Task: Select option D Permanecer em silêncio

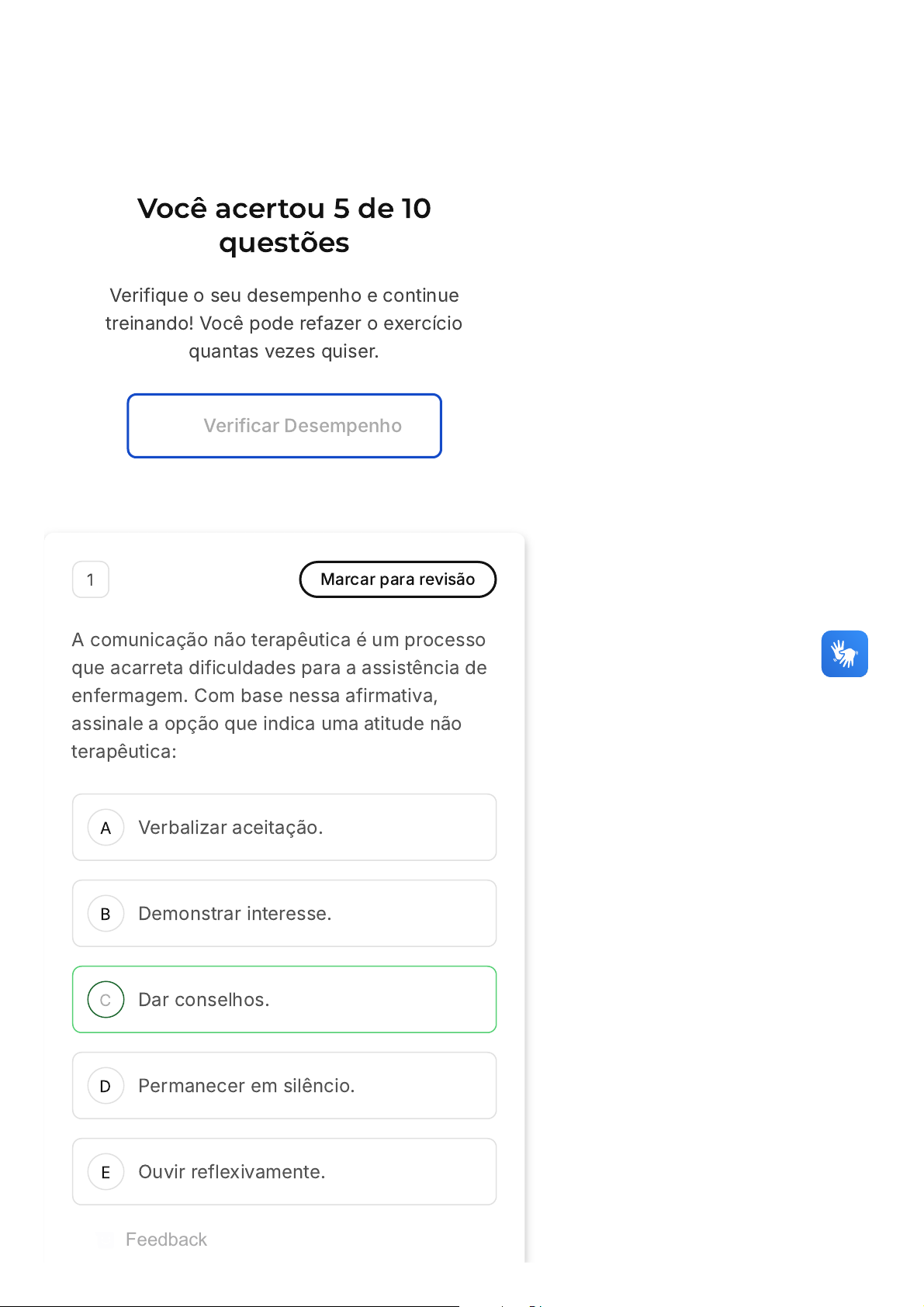Action: point(284,1085)
